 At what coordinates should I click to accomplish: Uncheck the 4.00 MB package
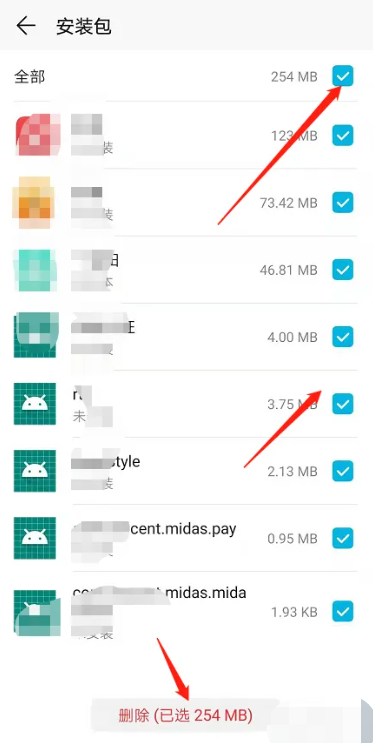tap(343, 337)
